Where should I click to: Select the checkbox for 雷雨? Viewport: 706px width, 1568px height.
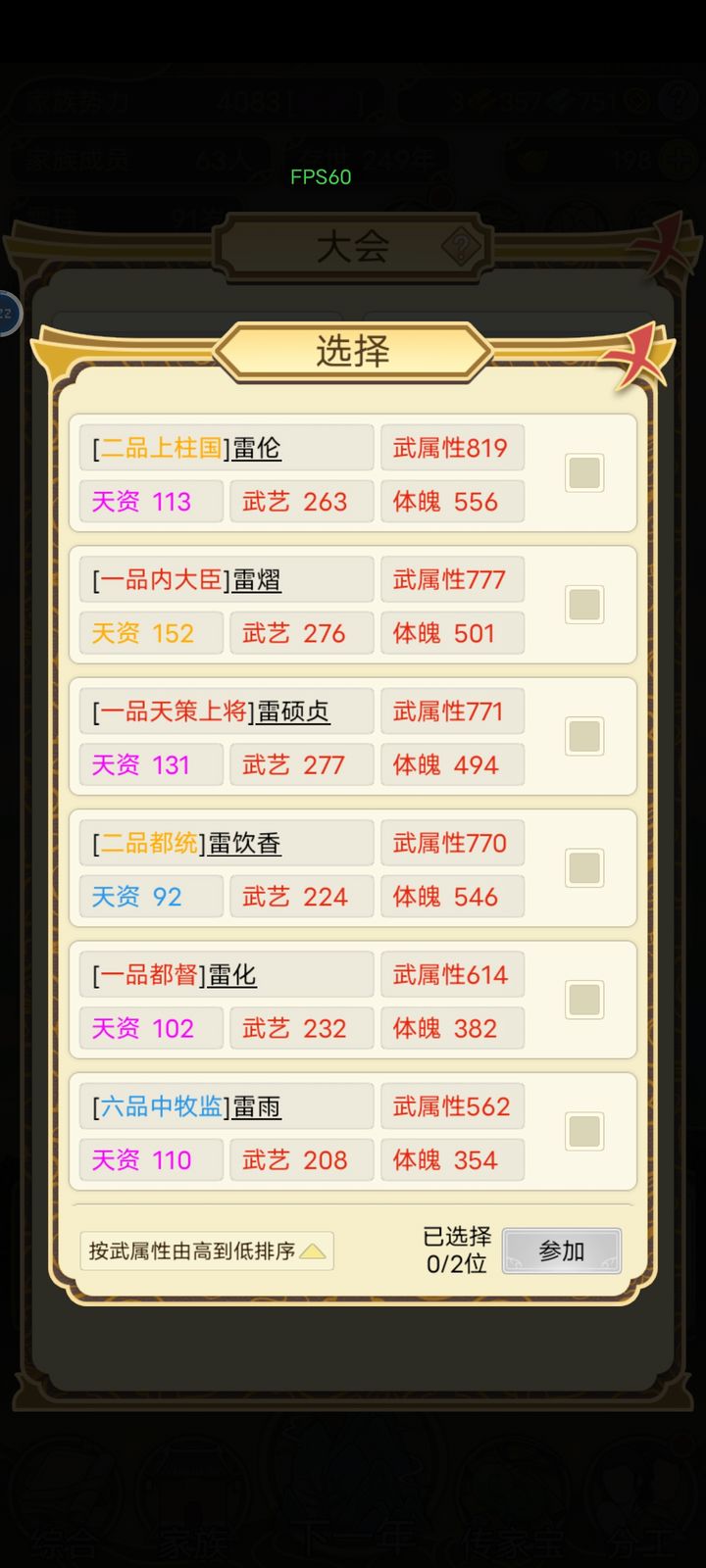tap(584, 1131)
